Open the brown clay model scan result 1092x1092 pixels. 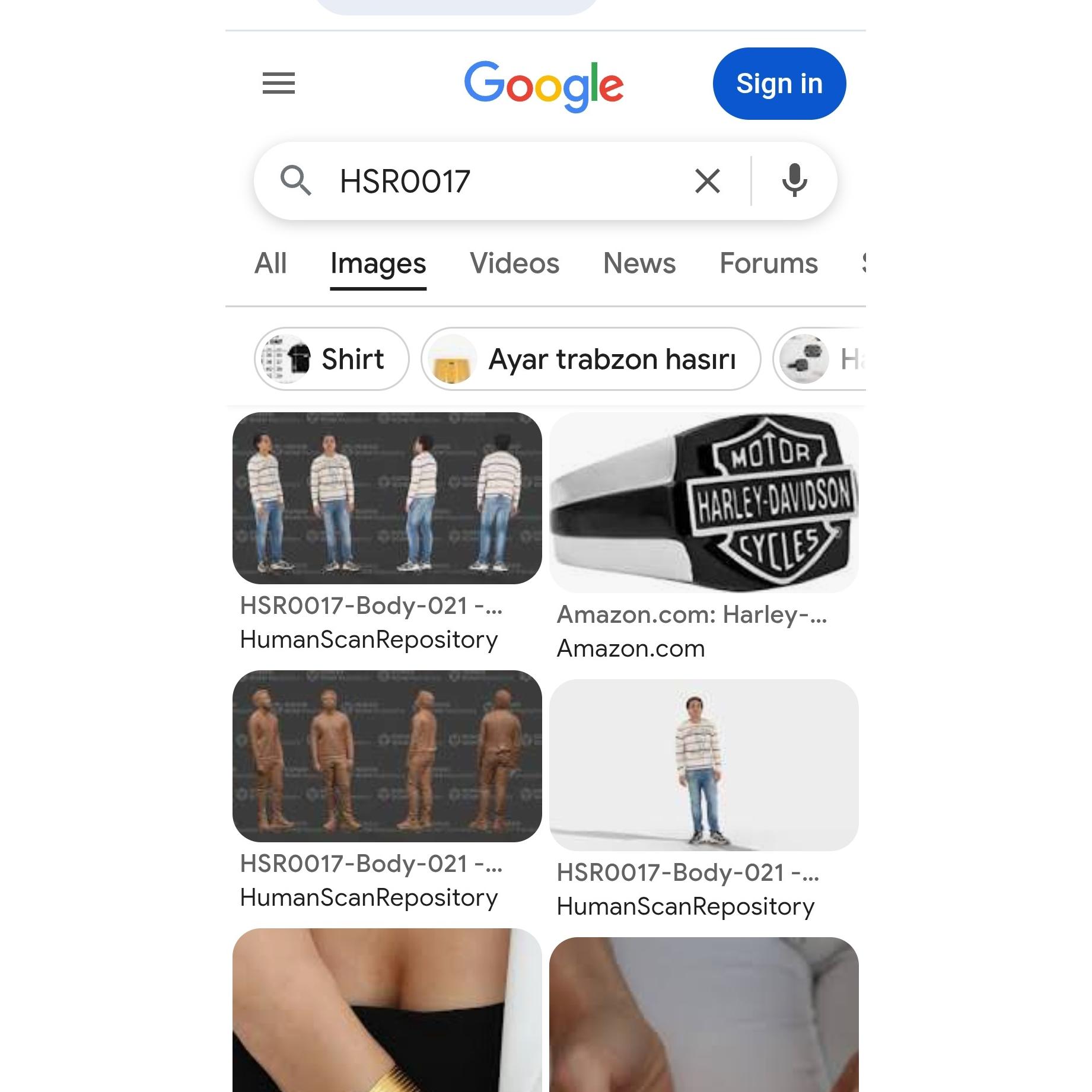tap(387, 756)
